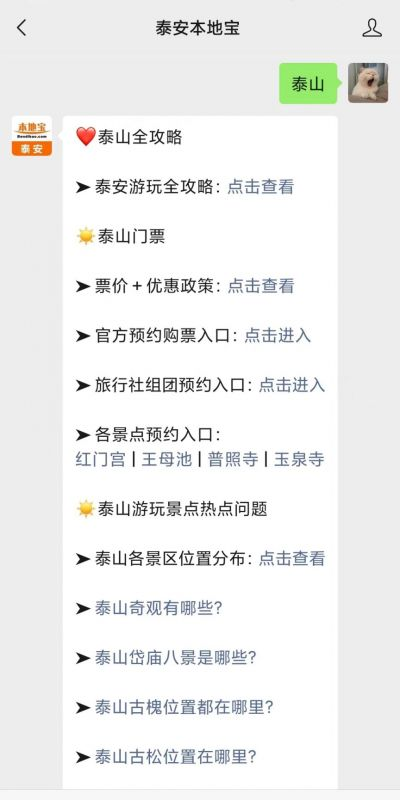Screen dimensions: 400x800
Task: Open 点击进入 link for 官方预约购票入口
Action: tap(278, 335)
